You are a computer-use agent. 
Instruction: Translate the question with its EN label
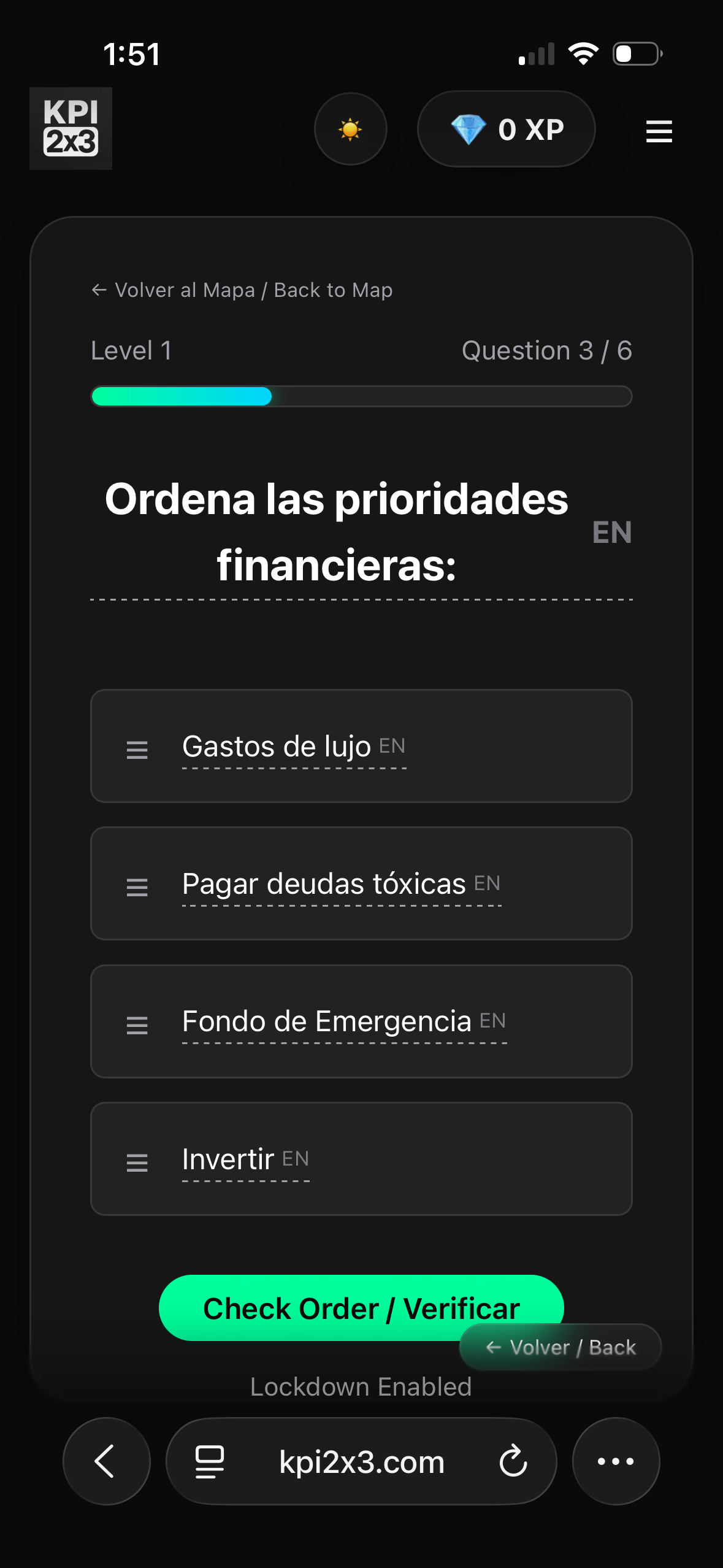(x=611, y=532)
